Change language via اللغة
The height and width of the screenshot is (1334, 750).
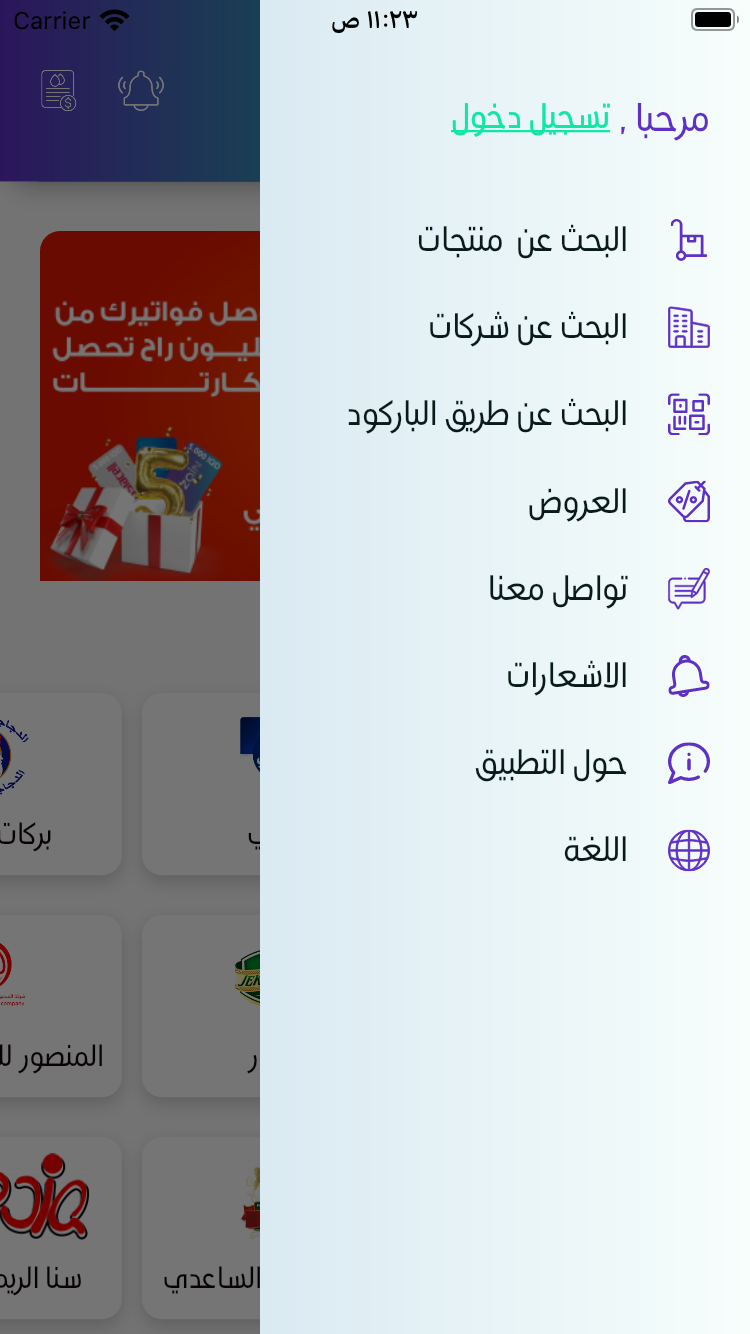[596, 851]
